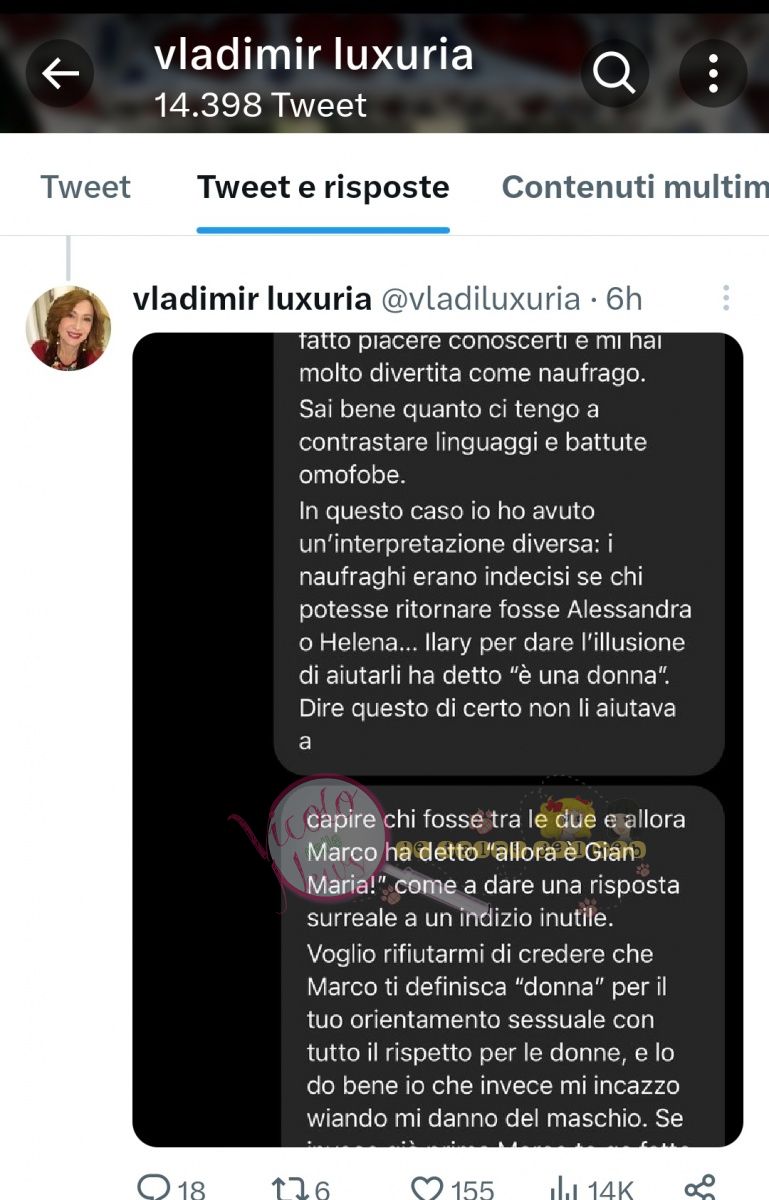769x1200 pixels.
Task: Switch to Contenuti multimediali tab
Action: tap(634, 187)
